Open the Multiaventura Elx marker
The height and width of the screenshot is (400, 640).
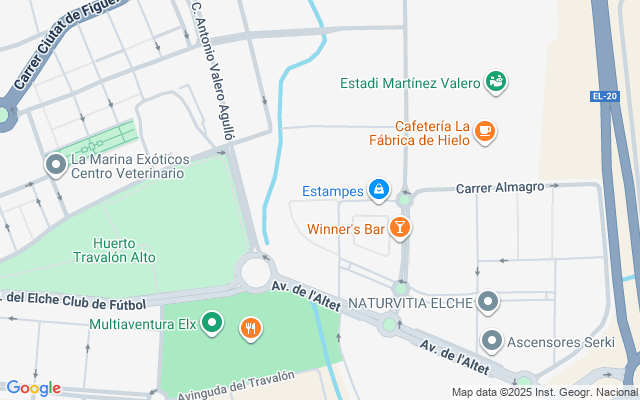tap(212, 323)
